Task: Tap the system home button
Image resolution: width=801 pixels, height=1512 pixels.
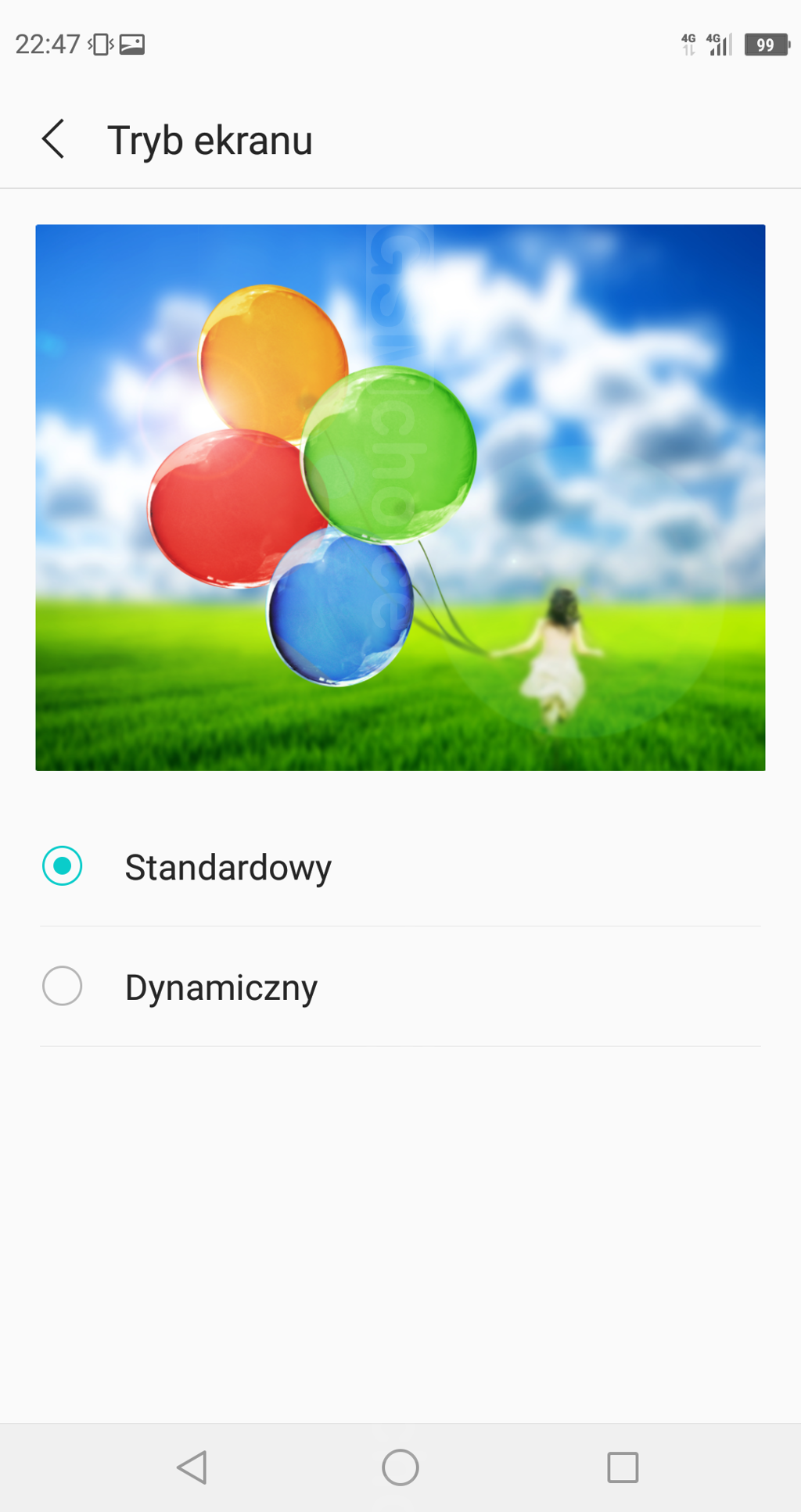Action: [400, 1467]
